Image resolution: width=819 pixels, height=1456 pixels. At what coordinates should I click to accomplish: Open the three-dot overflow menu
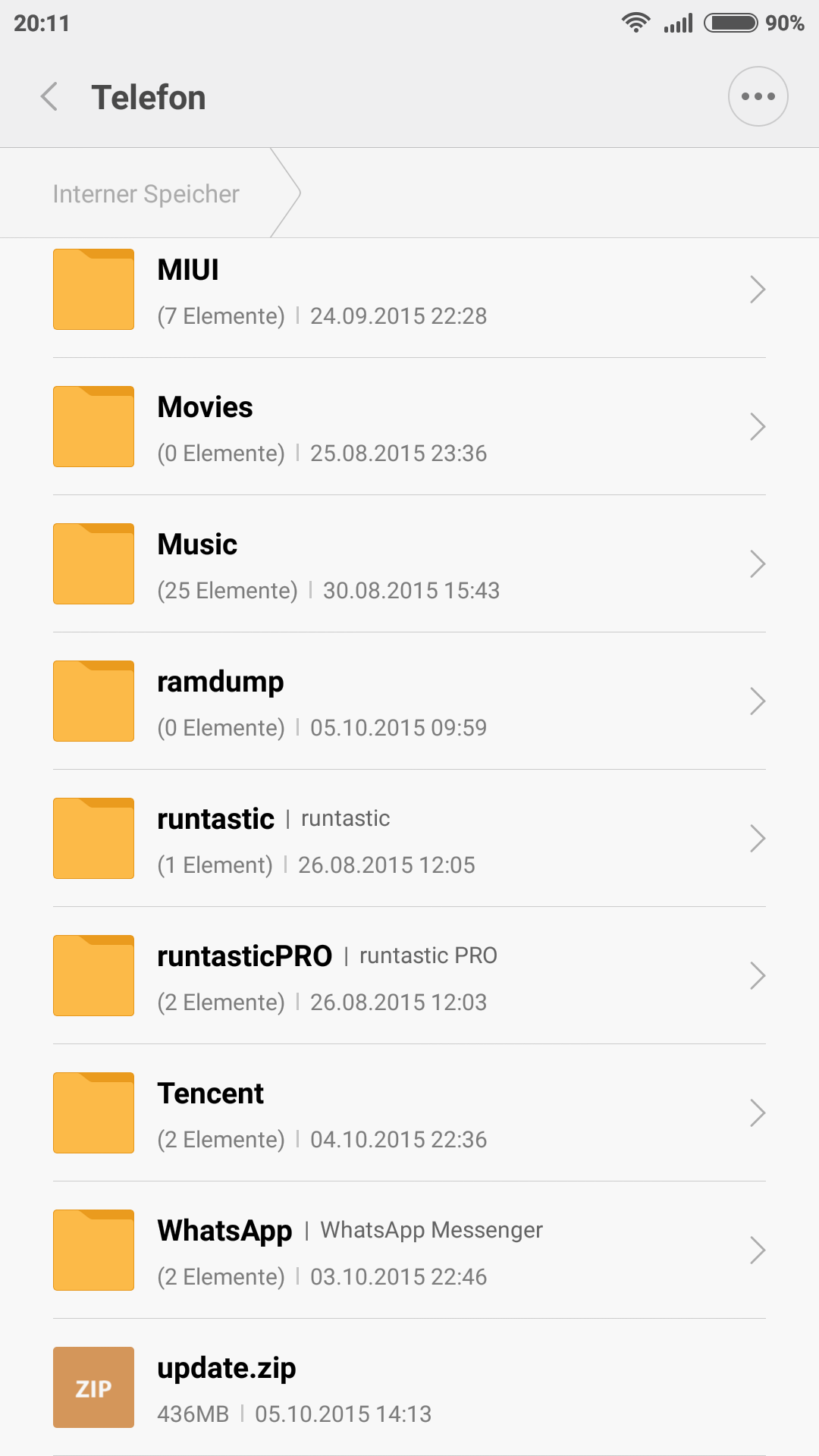pos(758,96)
